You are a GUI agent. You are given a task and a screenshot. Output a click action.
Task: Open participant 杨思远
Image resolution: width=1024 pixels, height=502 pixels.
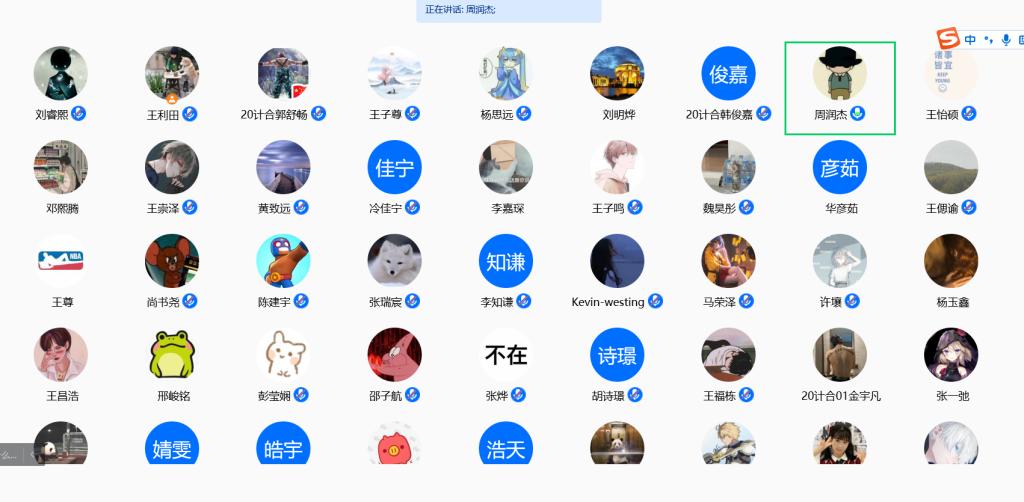click(x=505, y=74)
